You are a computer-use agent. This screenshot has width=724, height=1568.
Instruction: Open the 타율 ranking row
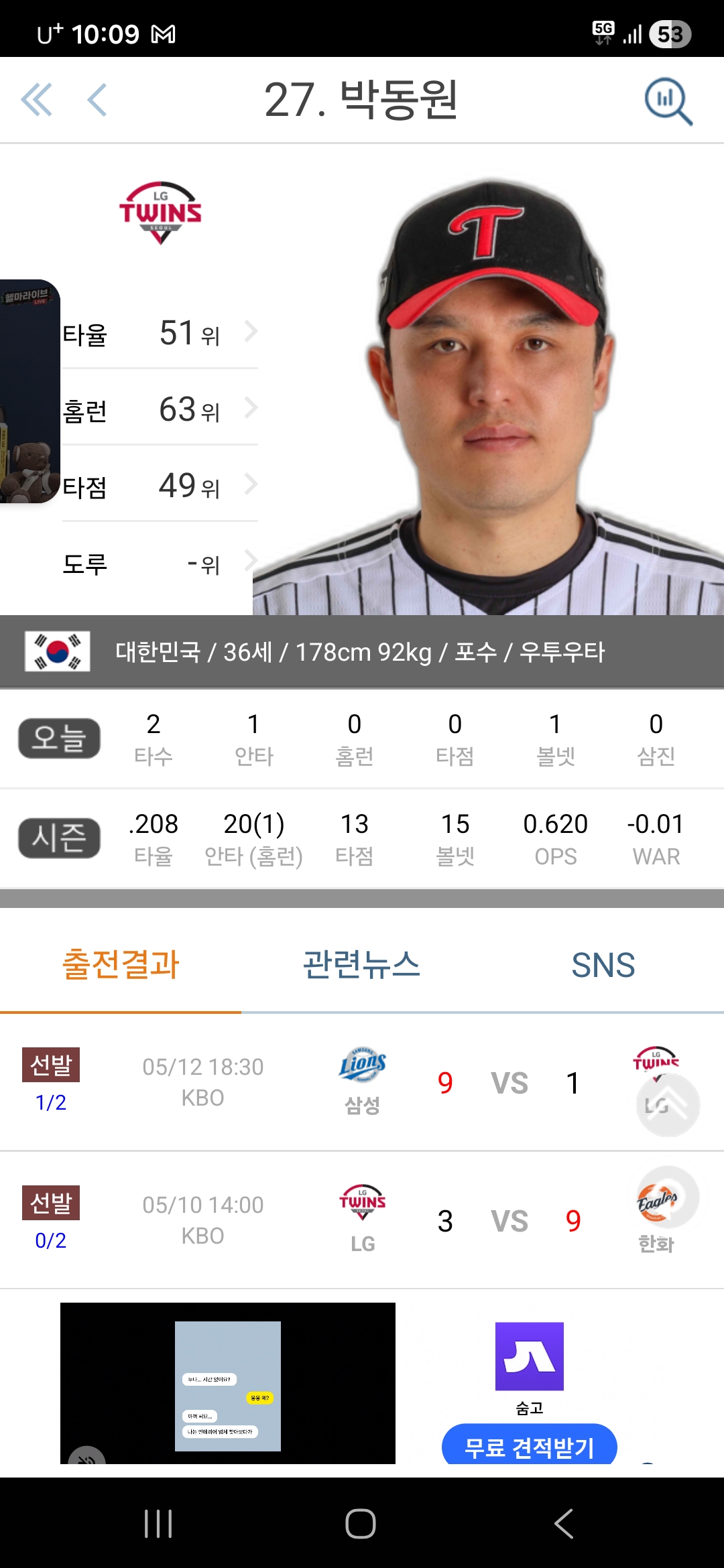160,332
